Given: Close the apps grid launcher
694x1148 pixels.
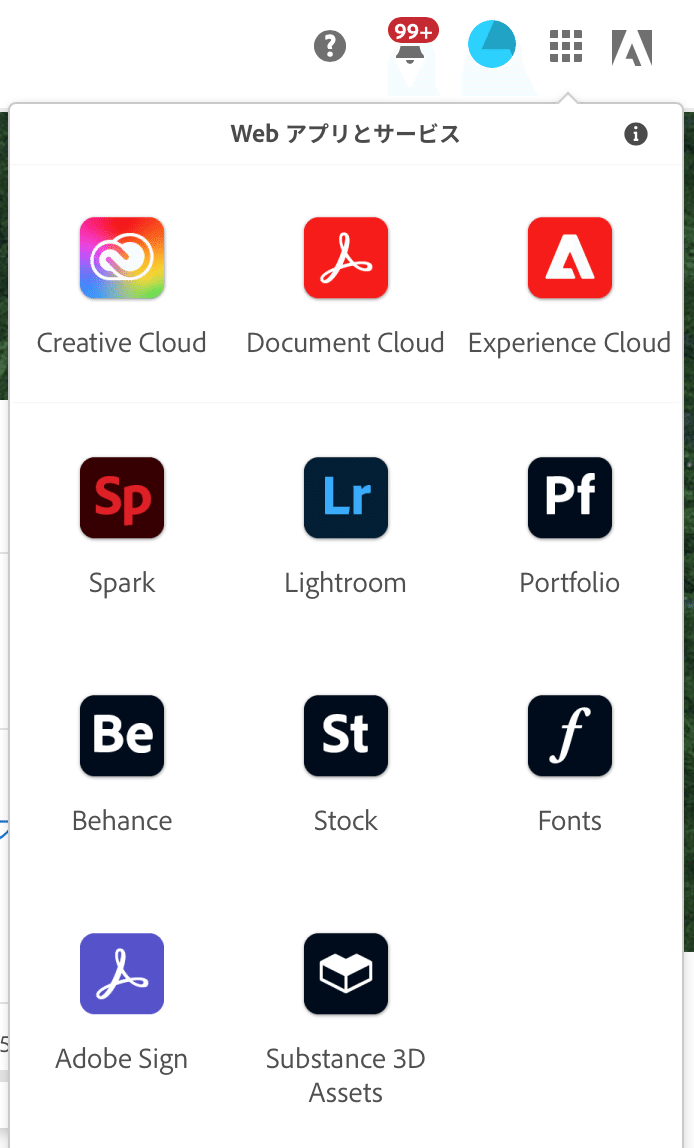Looking at the screenshot, I should click(566, 46).
